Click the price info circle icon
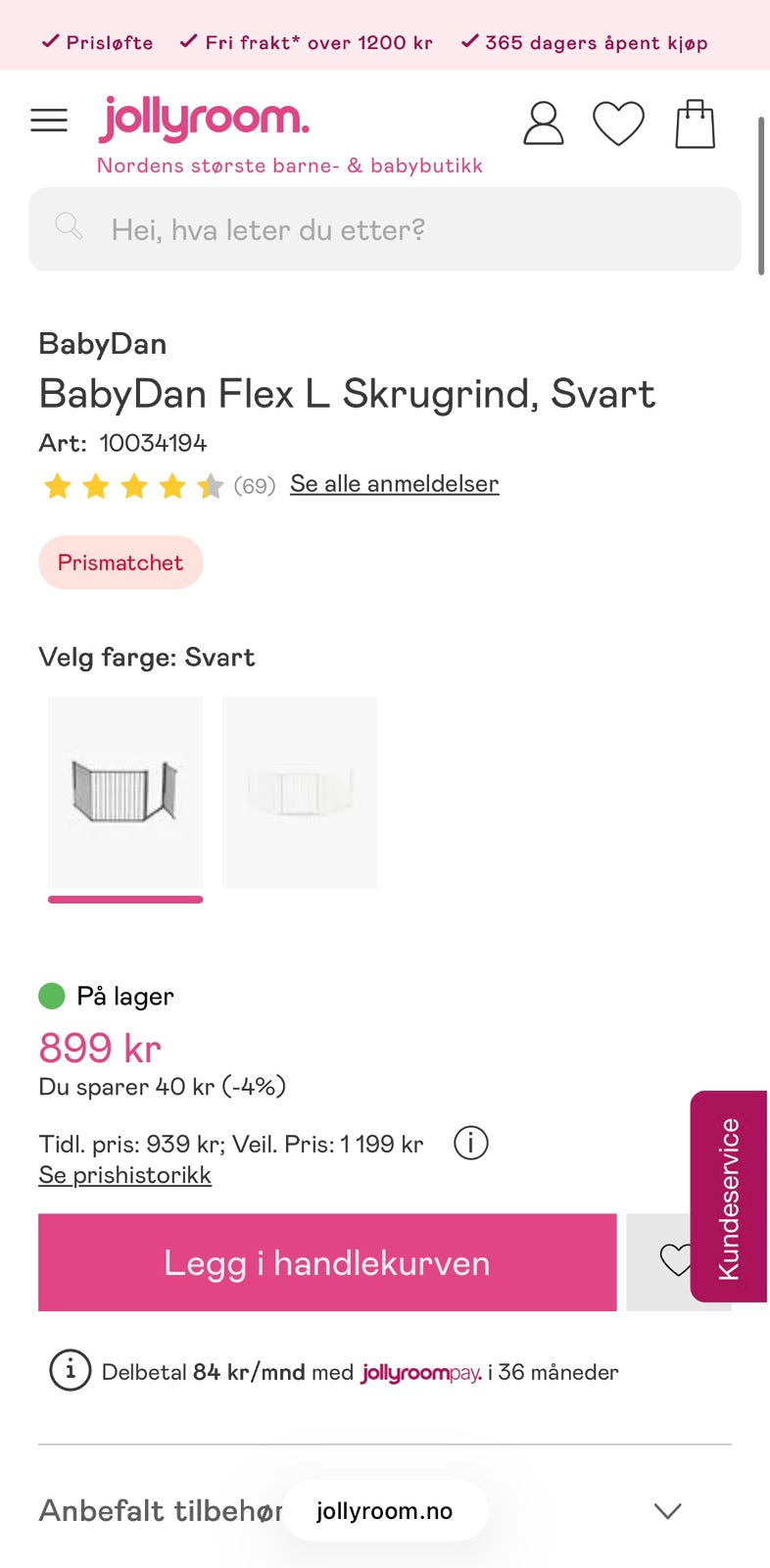 (469, 1143)
